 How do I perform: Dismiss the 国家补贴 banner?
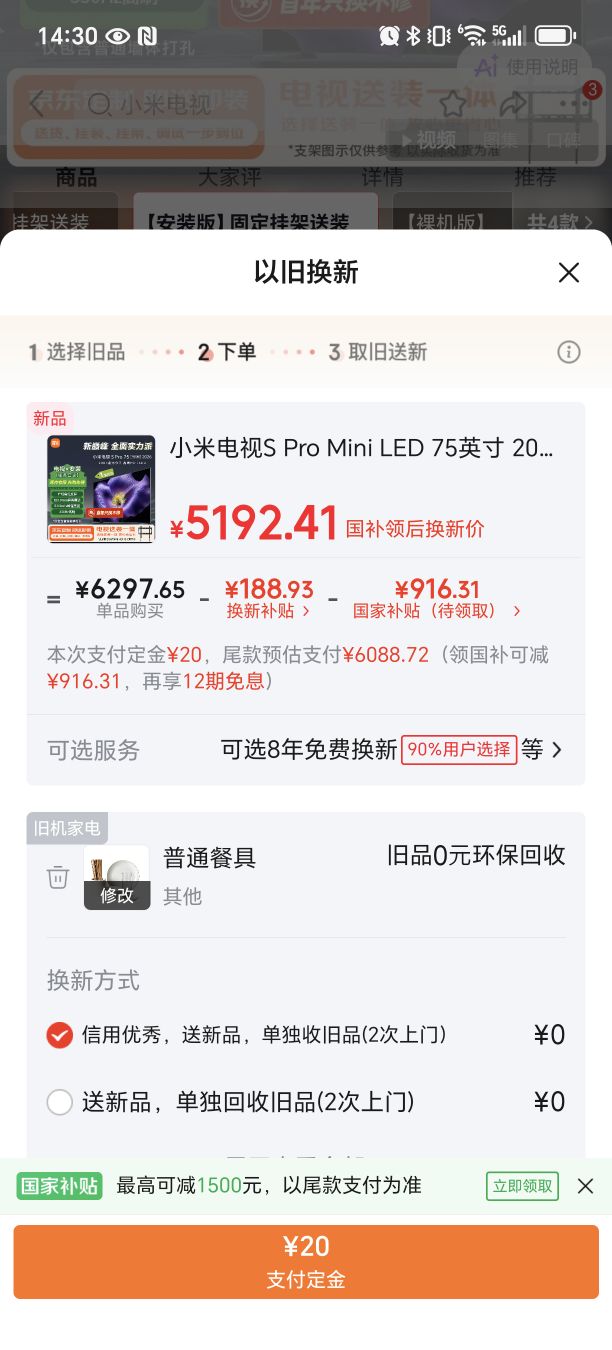[x=586, y=1186]
